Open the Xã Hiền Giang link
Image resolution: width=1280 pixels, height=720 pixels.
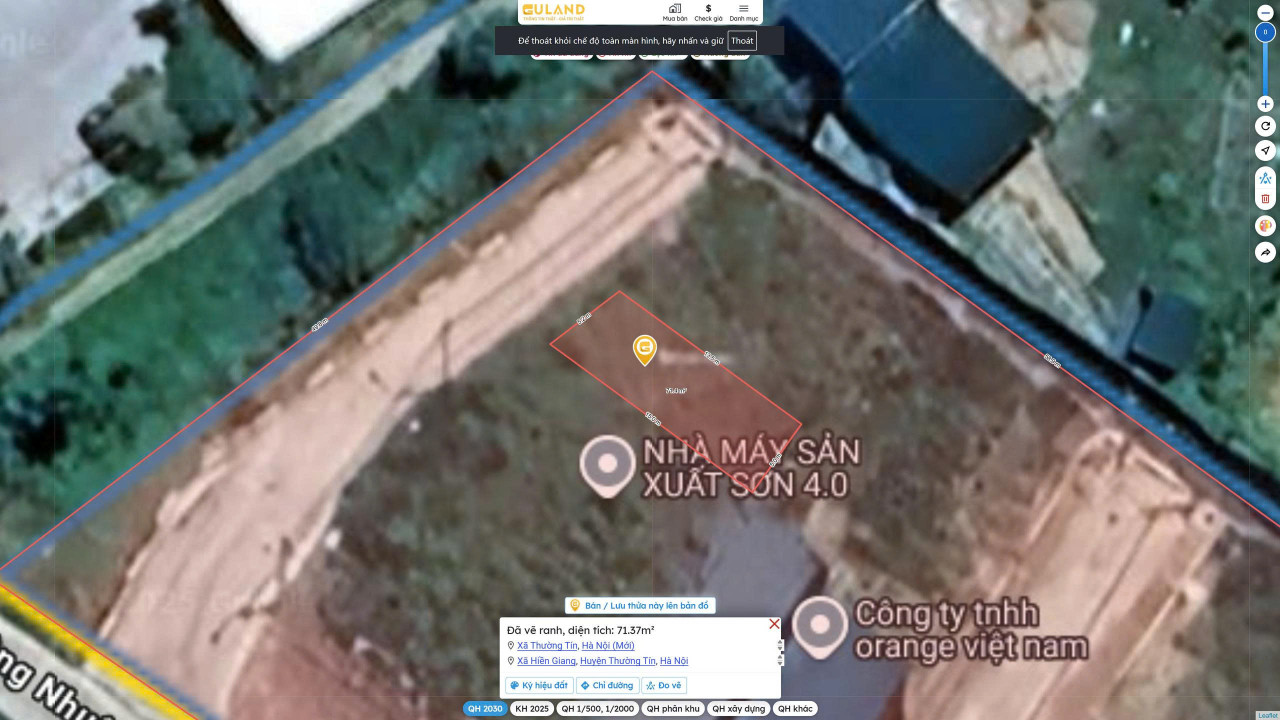pos(547,661)
